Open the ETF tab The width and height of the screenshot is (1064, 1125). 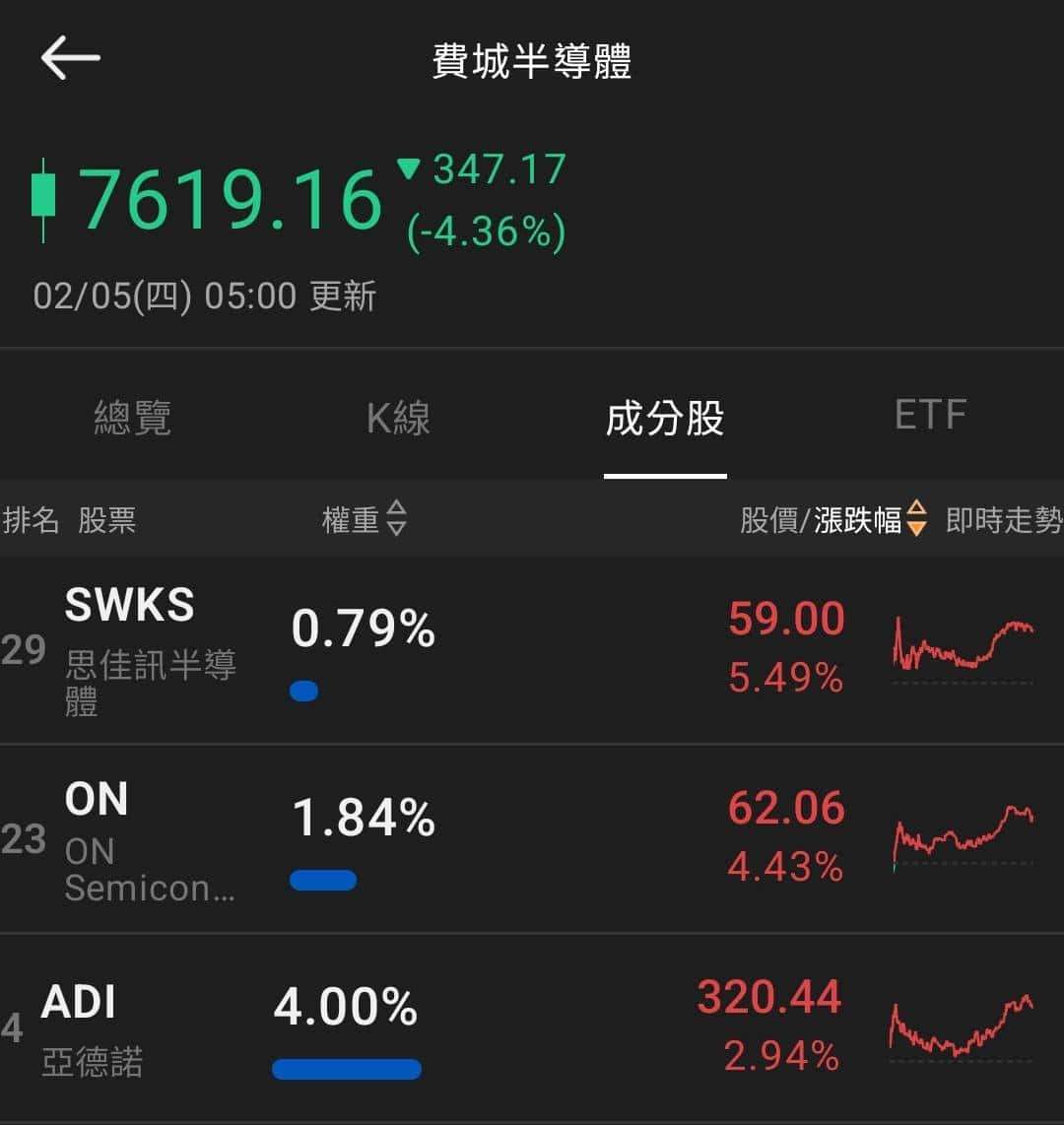tap(930, 414)
